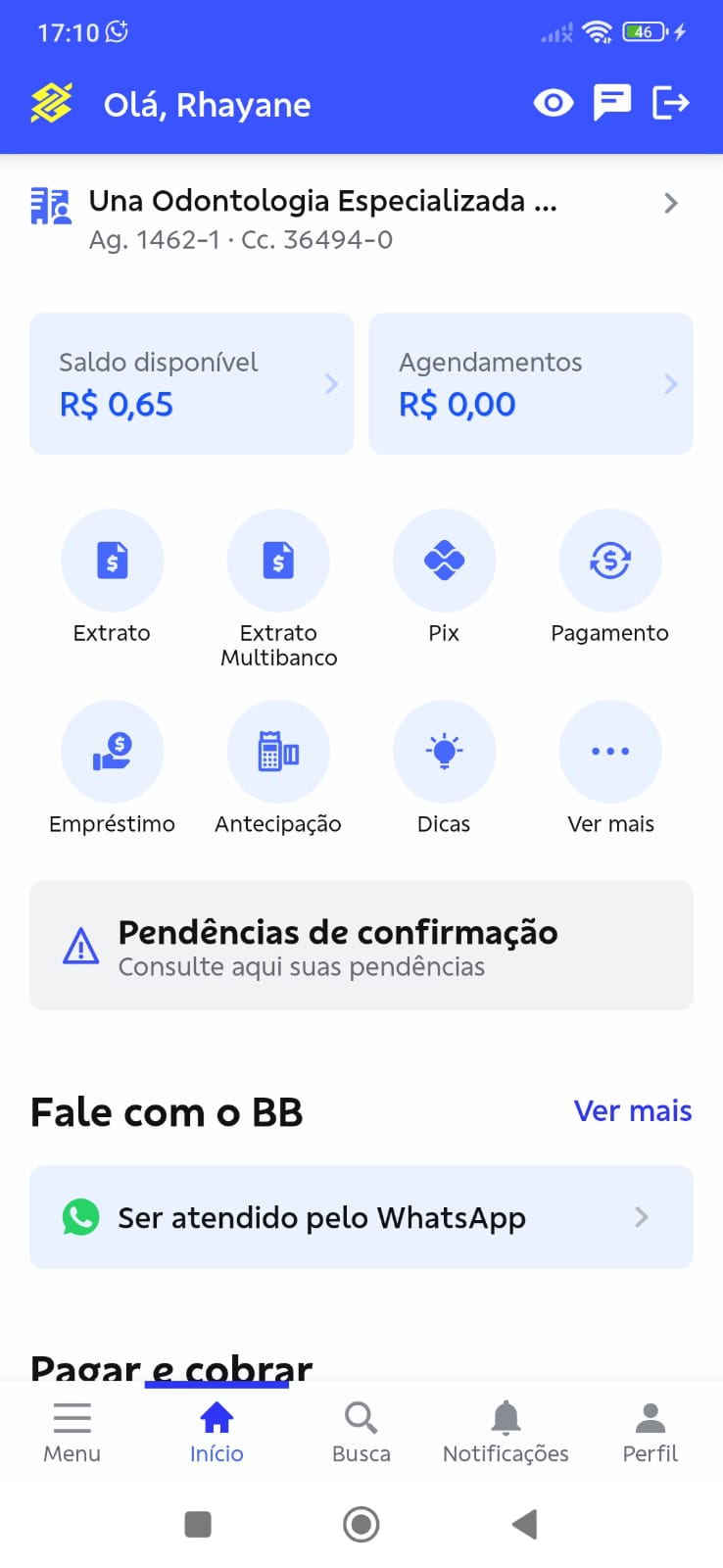Switch to the Notificações tab

tap(506, 1432)
